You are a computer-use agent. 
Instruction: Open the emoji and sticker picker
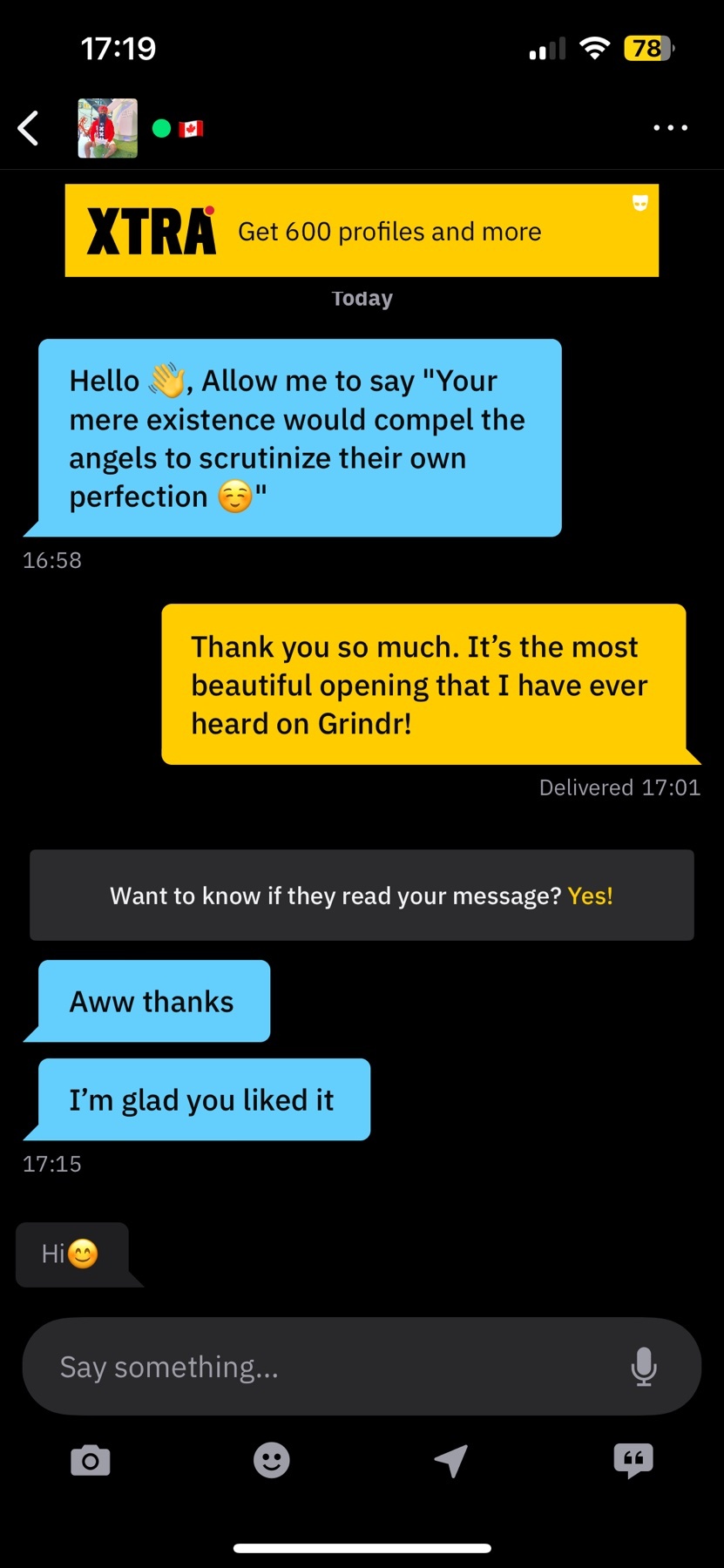pos(271,1461)
